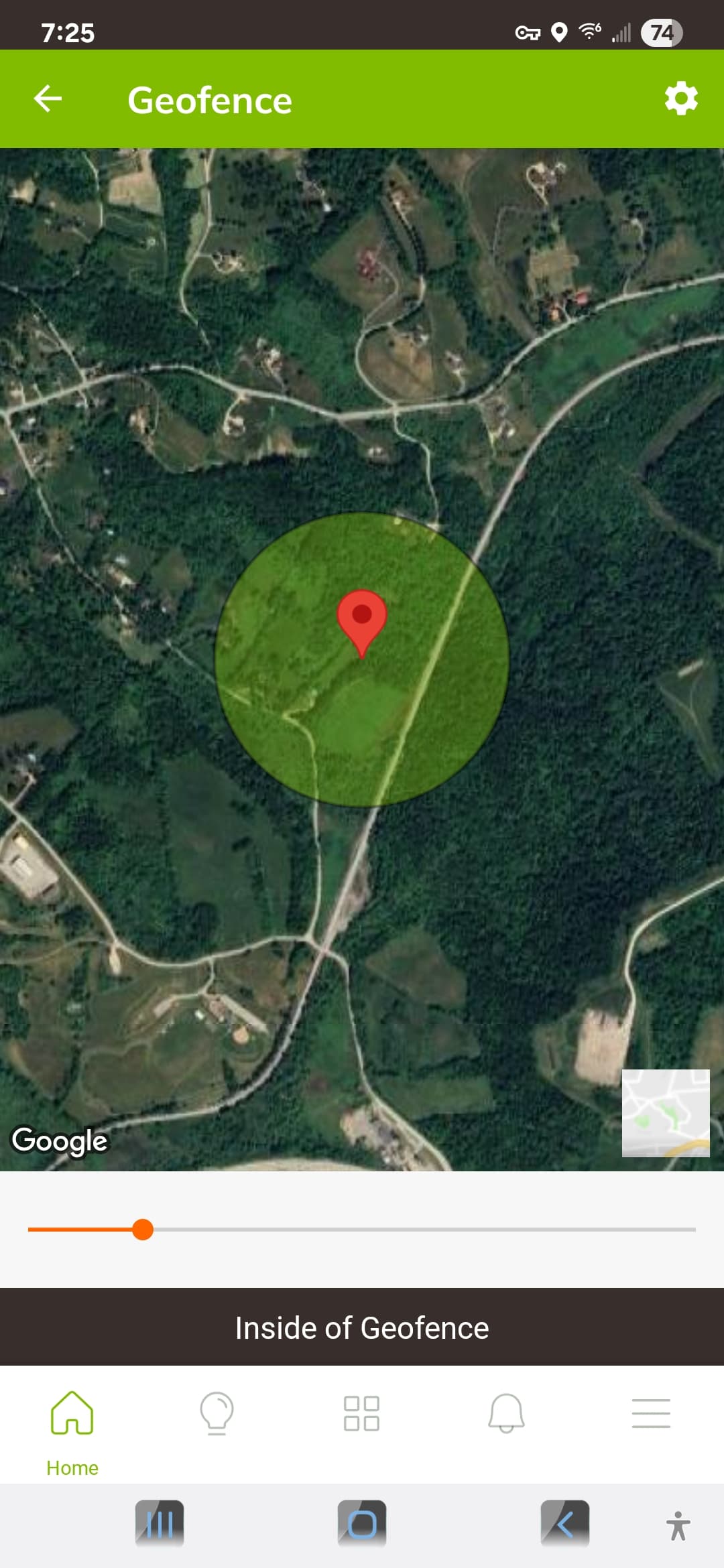The width and height of the screenshot is (724, 1568).
Task: Open recent apps from navigation bar
Action: coord(160,1524)
